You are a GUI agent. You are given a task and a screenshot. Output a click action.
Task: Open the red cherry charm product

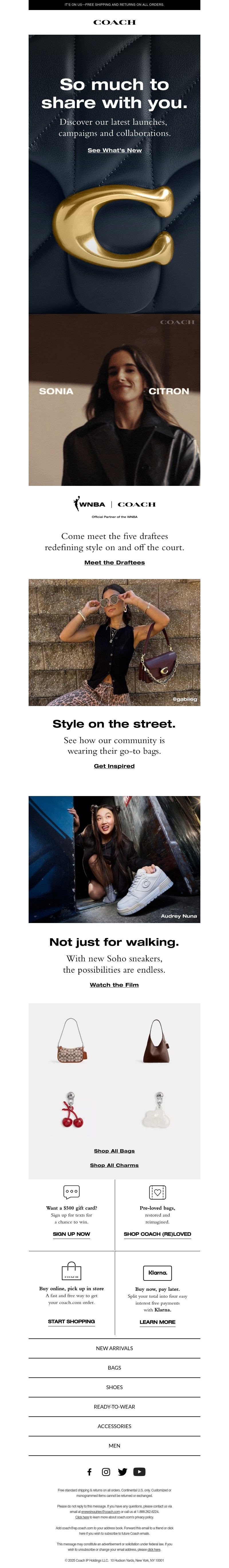point(72,1110)
